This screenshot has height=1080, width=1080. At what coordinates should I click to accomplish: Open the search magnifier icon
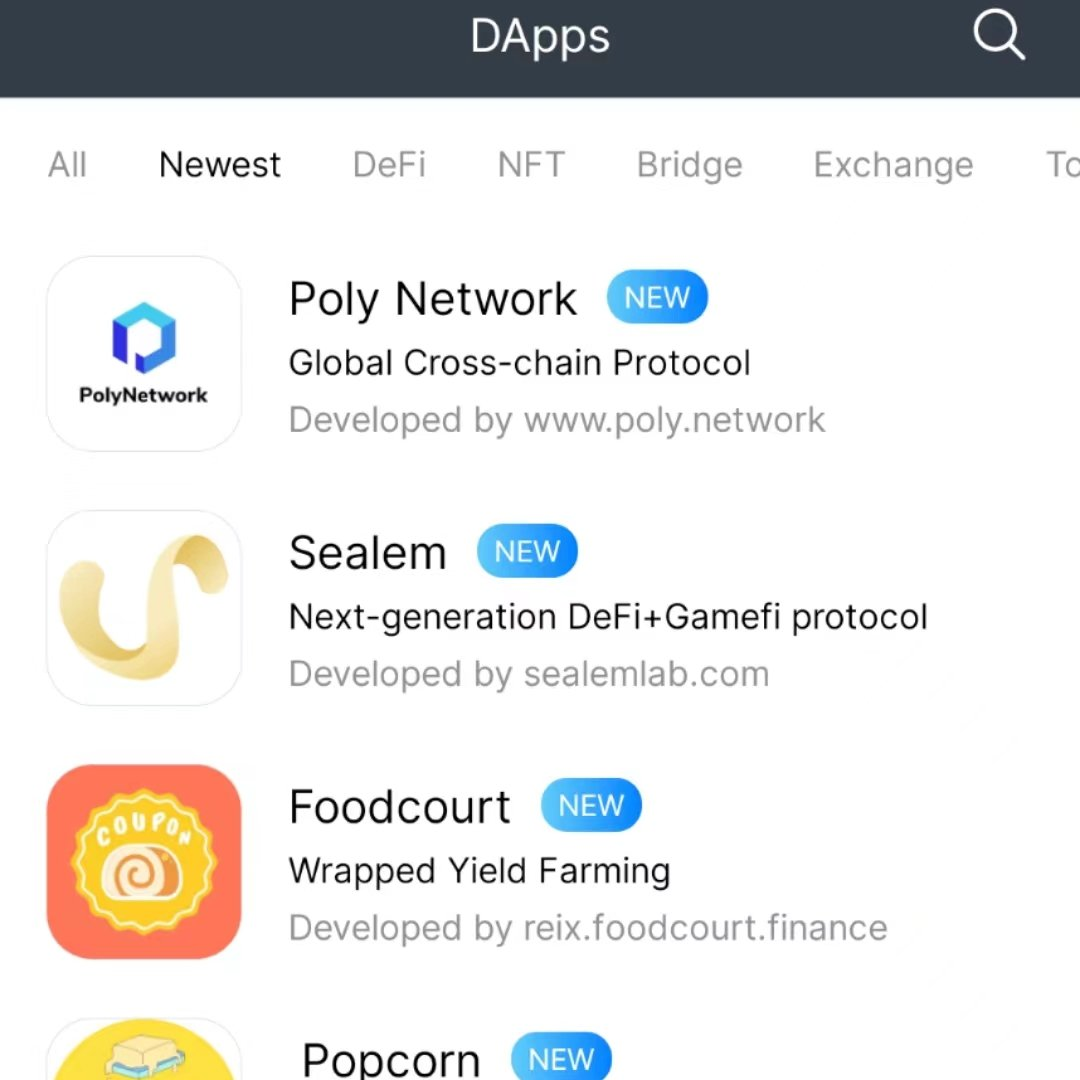(x=998, y=38)
